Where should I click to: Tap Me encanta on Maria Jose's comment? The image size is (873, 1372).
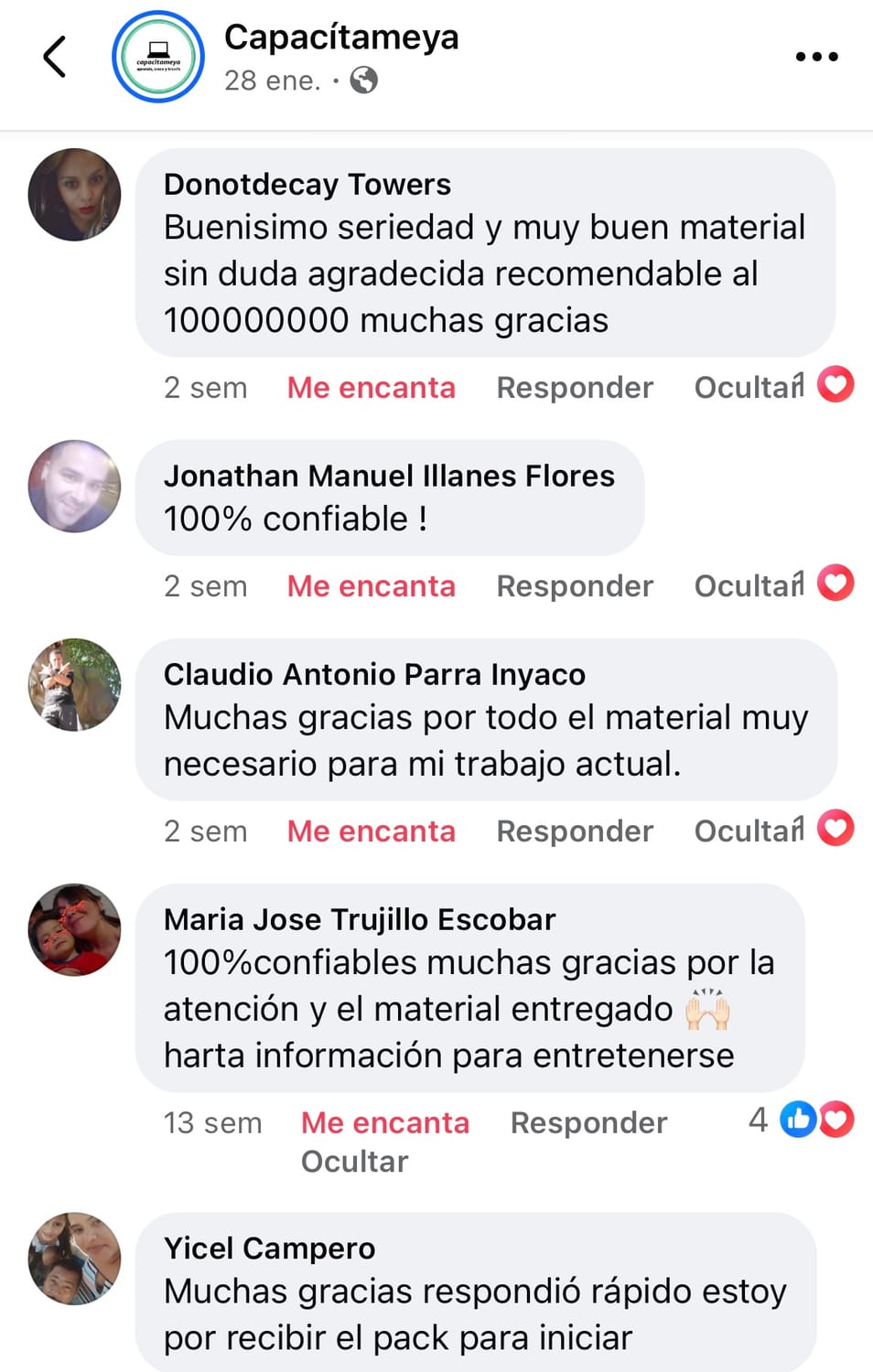coord(385,1123)
